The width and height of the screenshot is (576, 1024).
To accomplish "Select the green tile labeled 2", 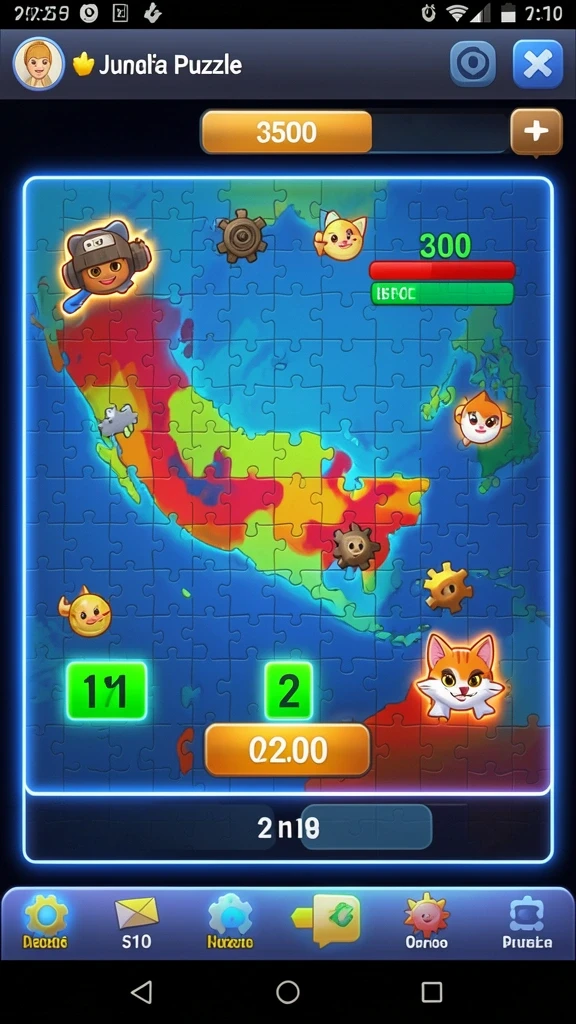I will [289, 691].
